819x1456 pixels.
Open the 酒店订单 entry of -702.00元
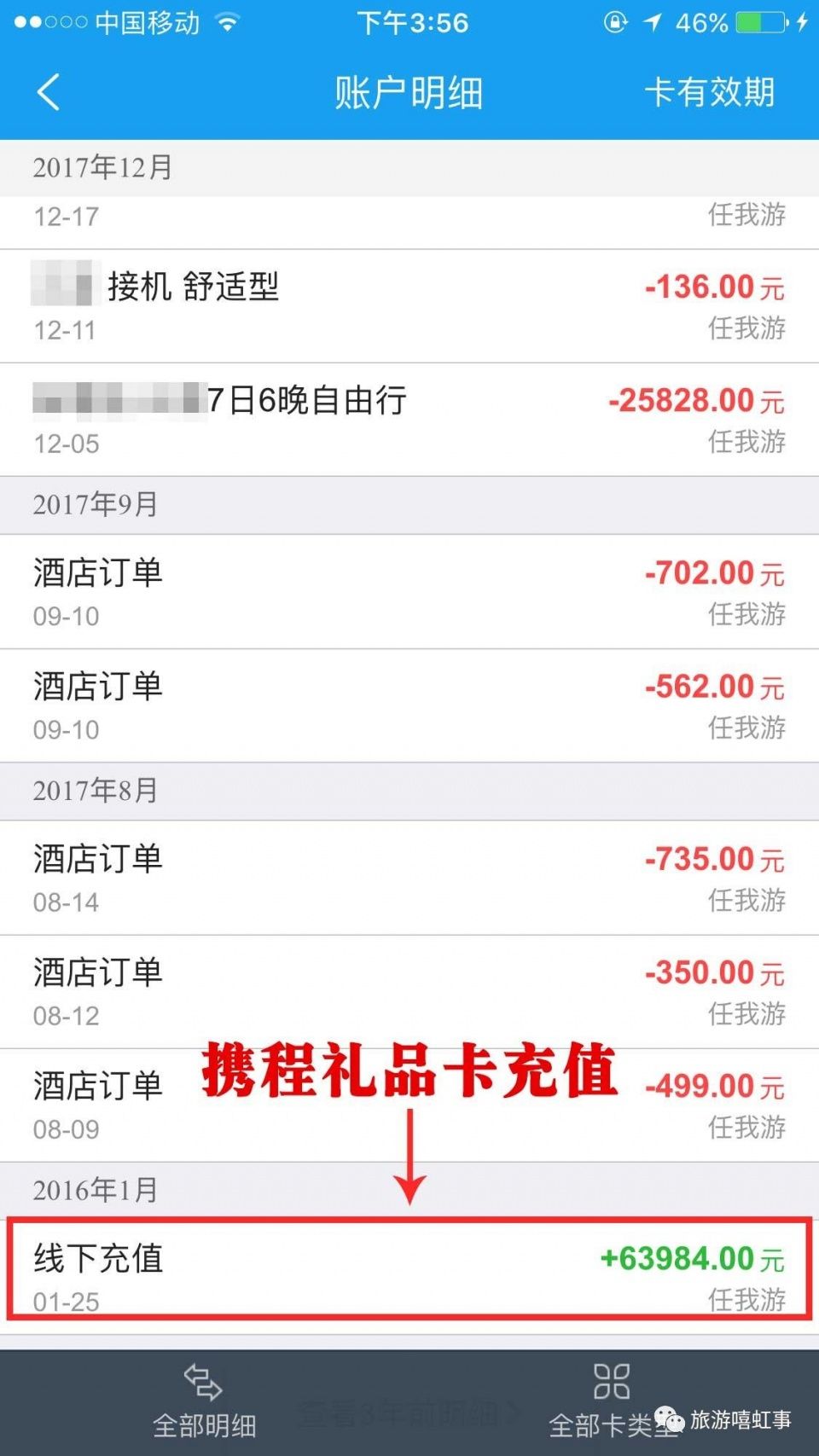(x=409, y=592)
